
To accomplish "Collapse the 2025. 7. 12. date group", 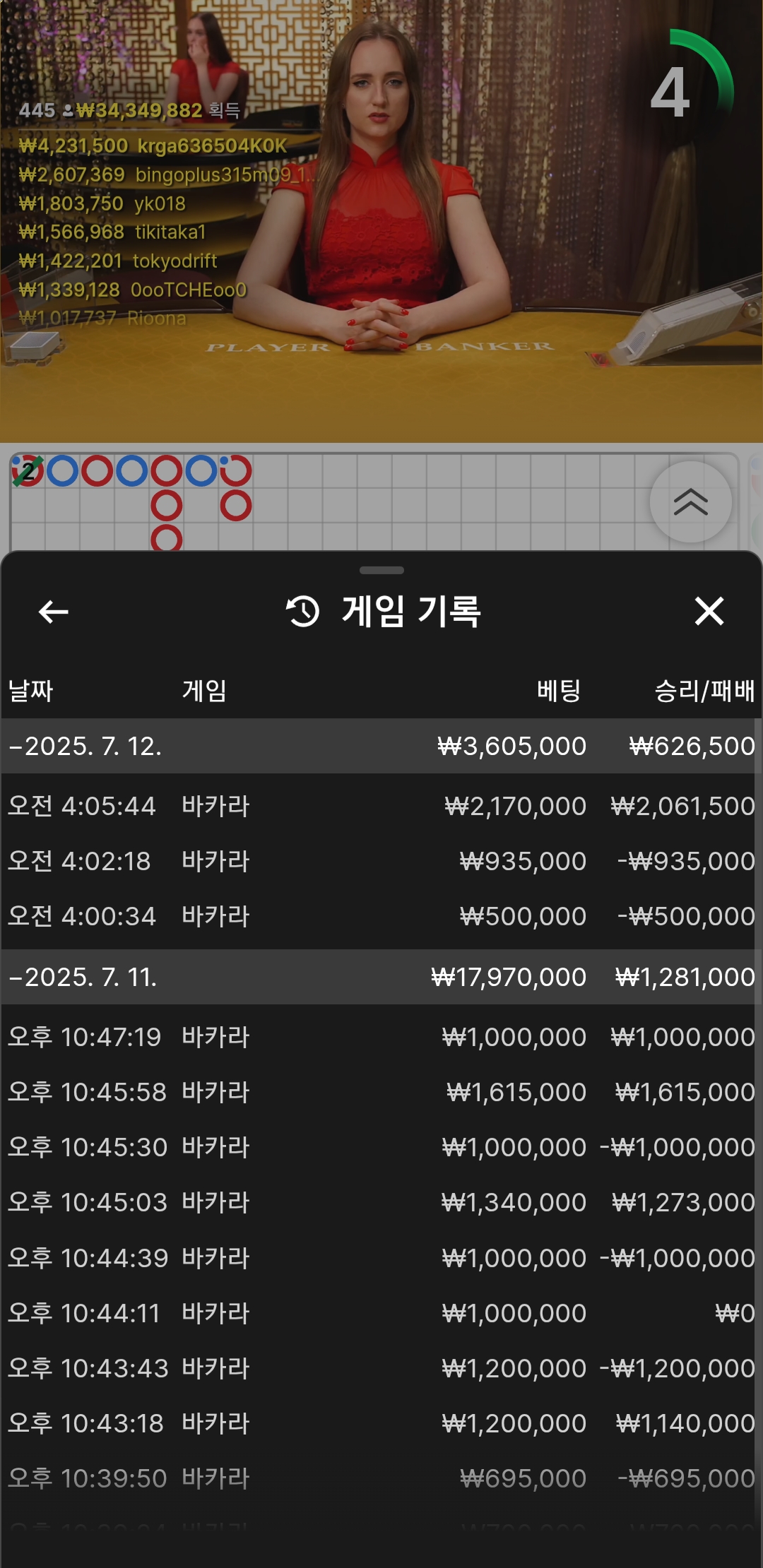I will coord(380,746).
